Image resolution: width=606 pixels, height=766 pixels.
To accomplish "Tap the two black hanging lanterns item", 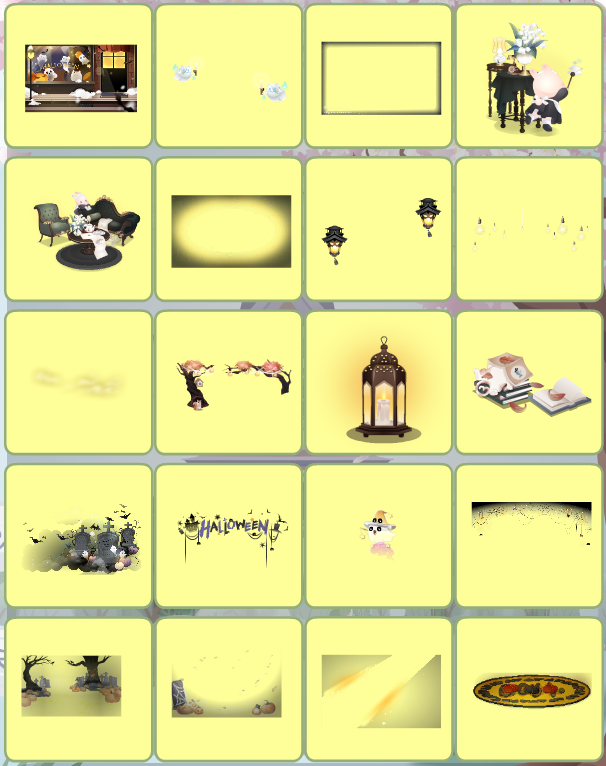I will tap(380, 229).
